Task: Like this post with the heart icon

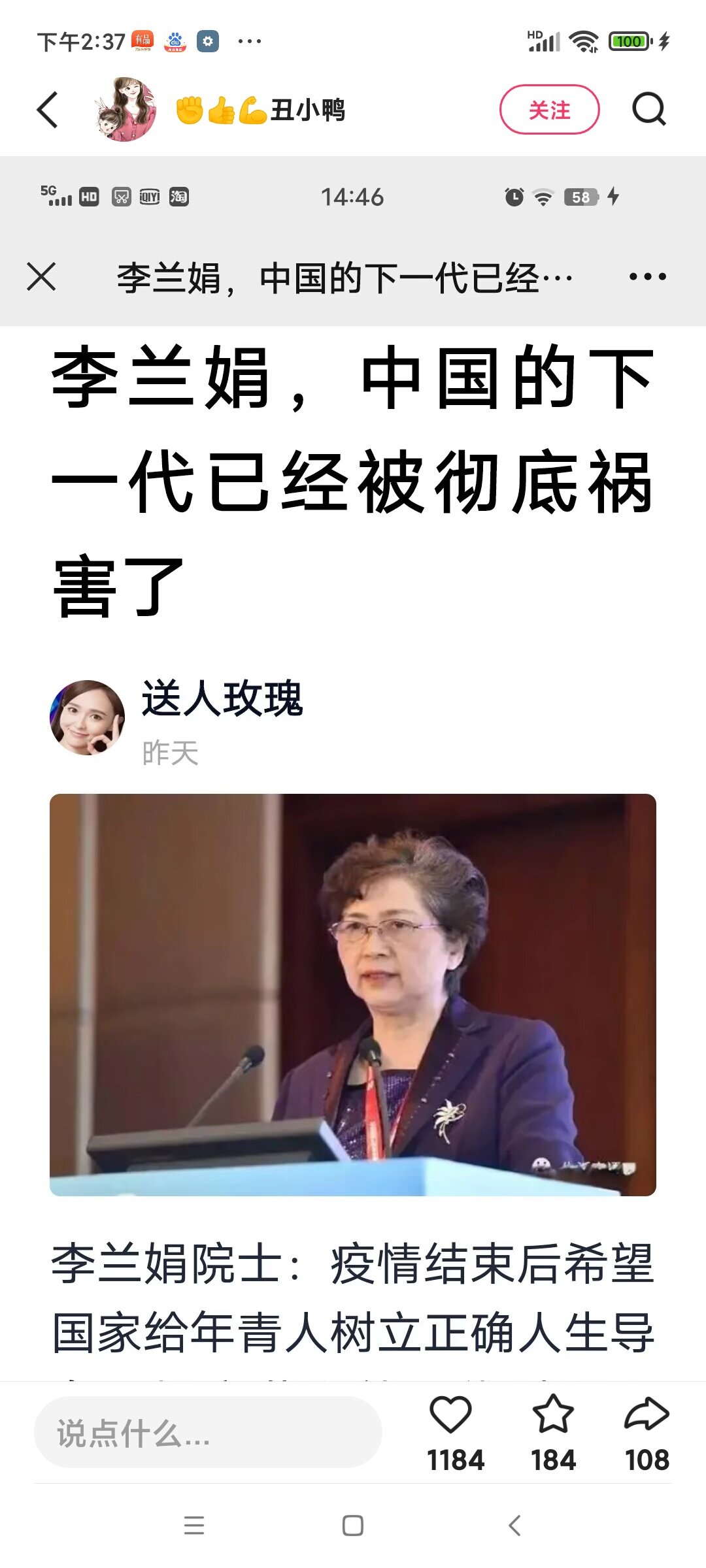Action: click(451, 1414)
